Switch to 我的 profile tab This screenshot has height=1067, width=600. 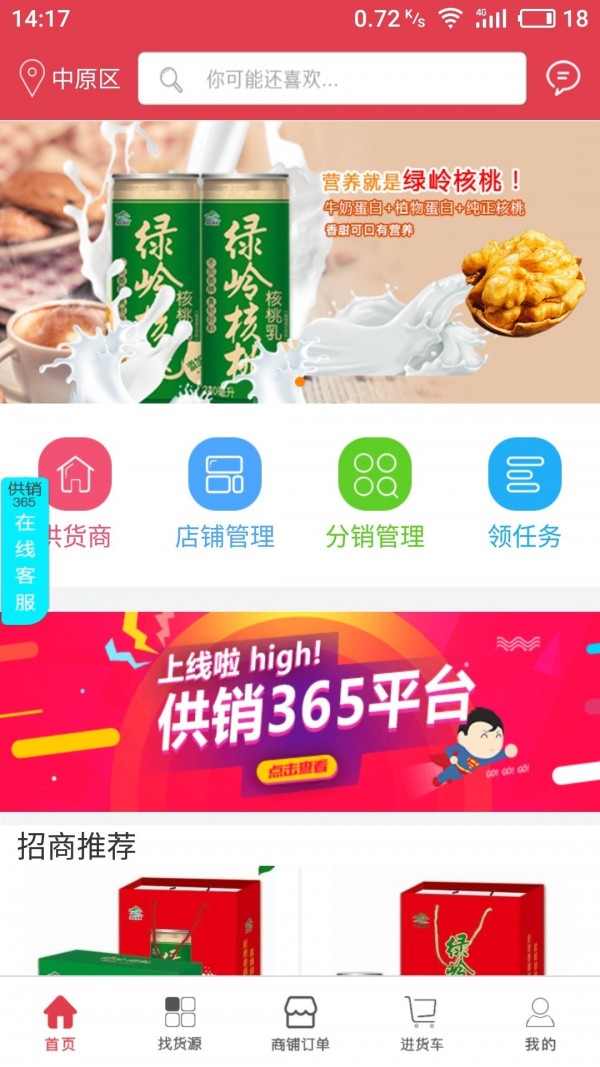[540, 1022]
